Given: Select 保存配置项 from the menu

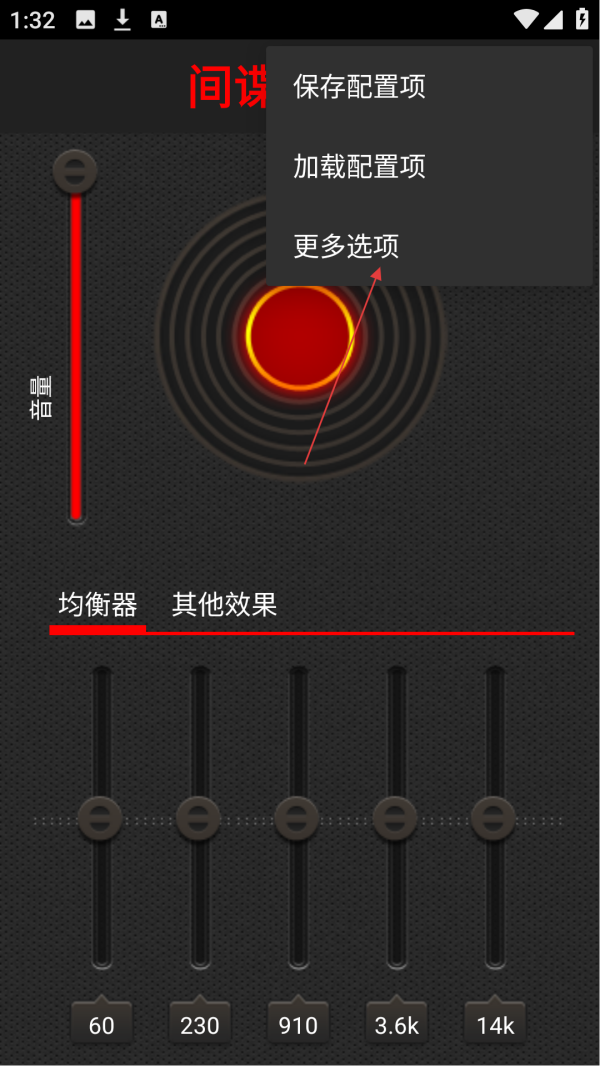Looking at the screenshot, I should click(x=359, y=86).
